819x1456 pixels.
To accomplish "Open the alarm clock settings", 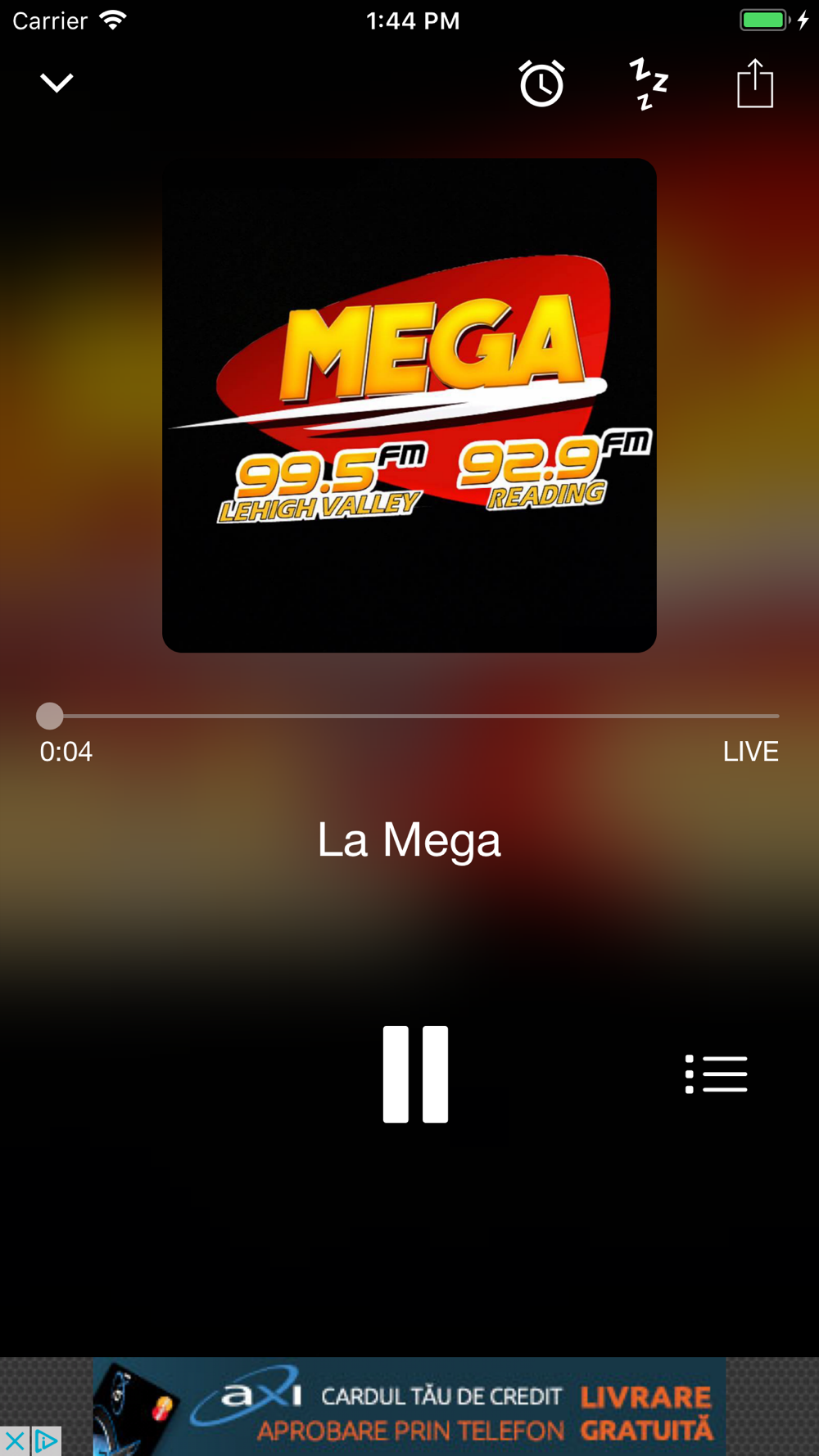I will [541, 83].
